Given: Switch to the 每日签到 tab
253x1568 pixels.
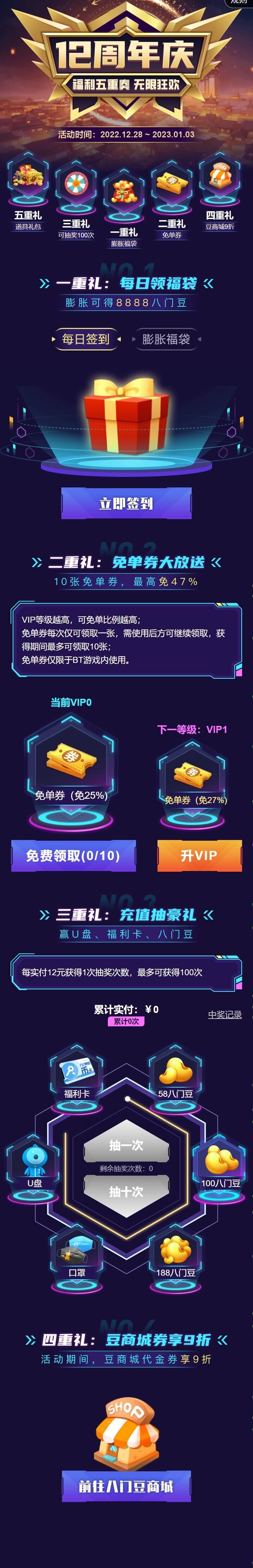Looking at the screenshot, I should (x=86, y=339).
